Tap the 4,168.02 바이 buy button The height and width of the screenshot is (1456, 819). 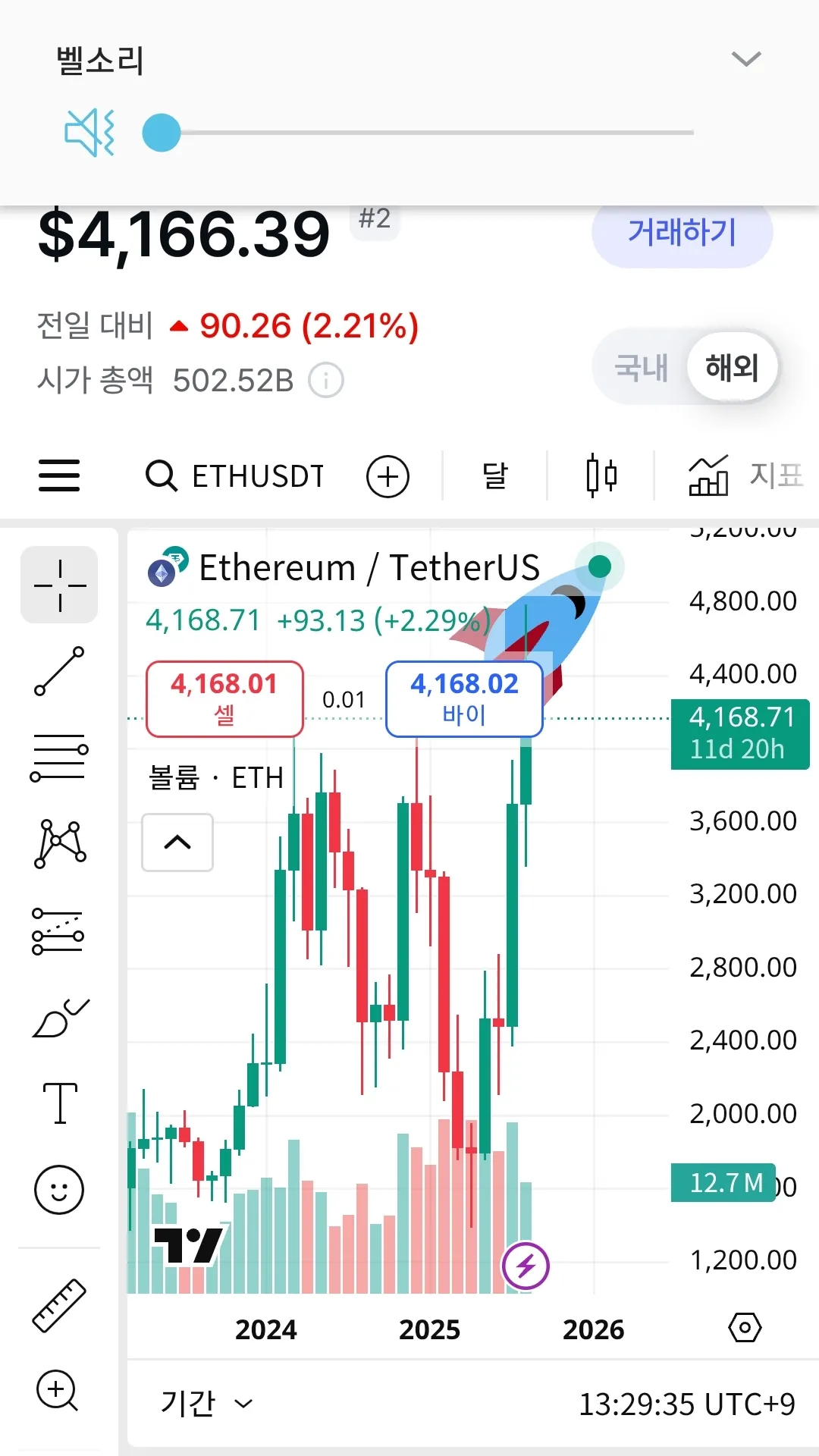tap(464, 698)
